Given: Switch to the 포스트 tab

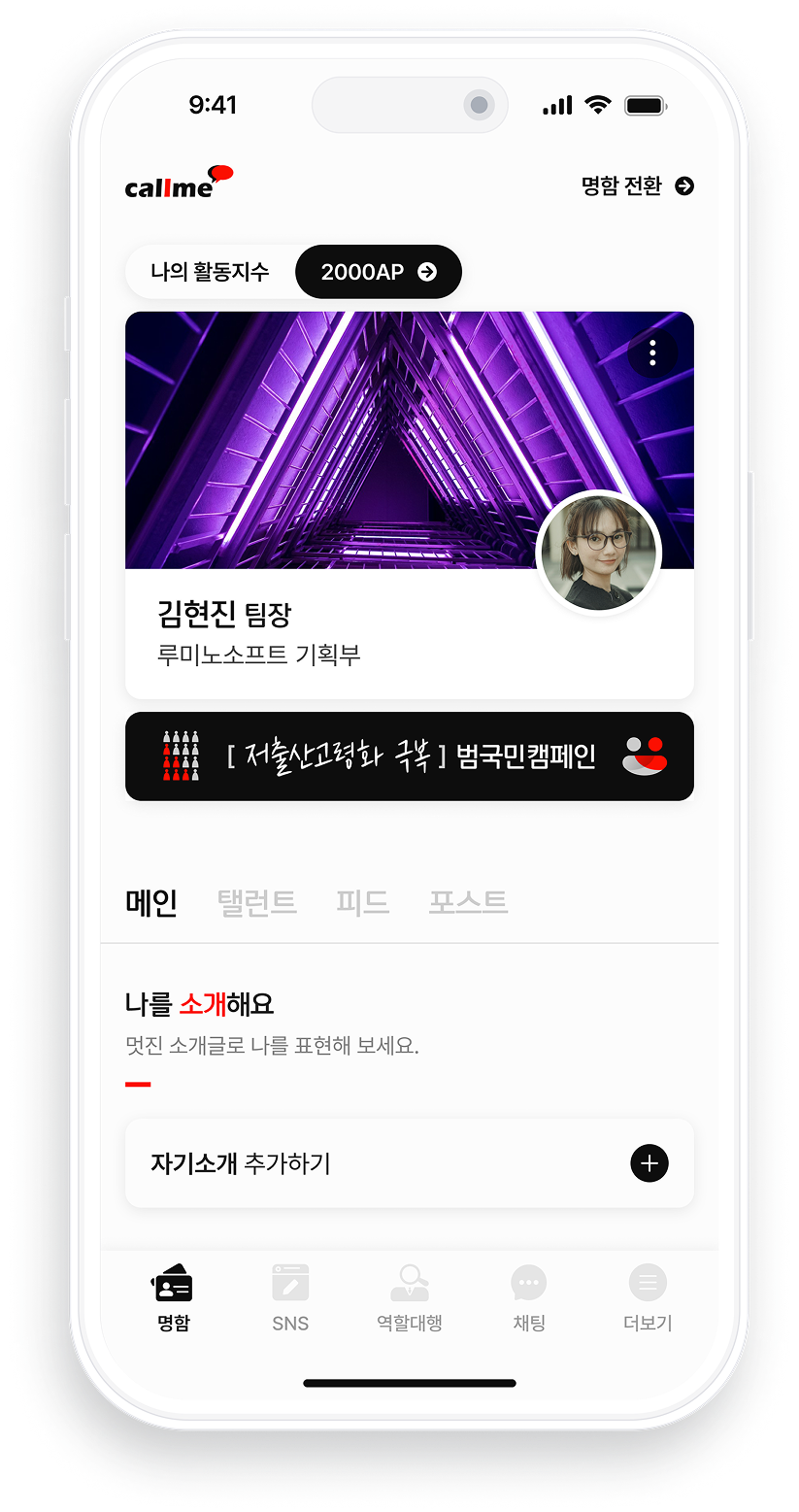Looking at the screenshot, I should 468,902.
